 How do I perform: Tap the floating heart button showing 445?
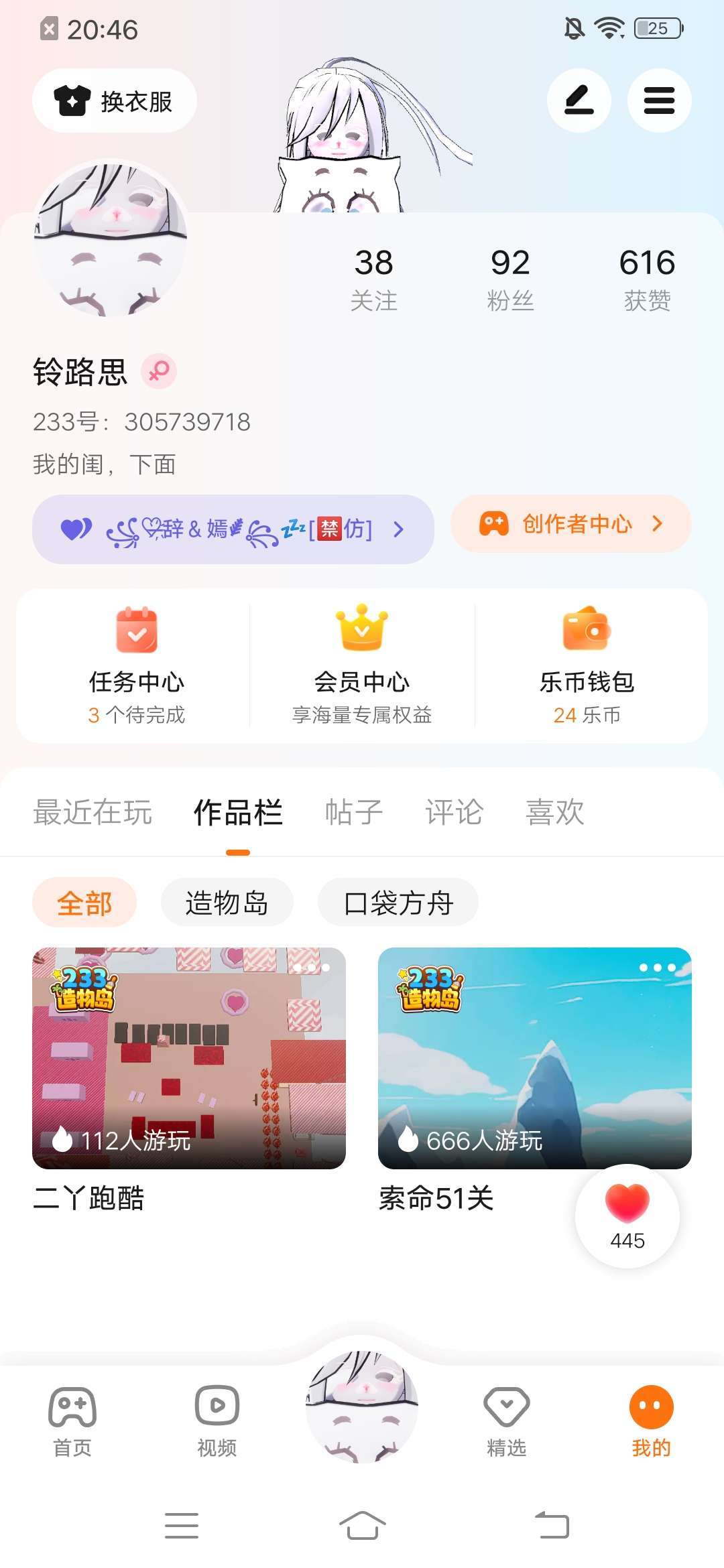tap(627, 1216)
